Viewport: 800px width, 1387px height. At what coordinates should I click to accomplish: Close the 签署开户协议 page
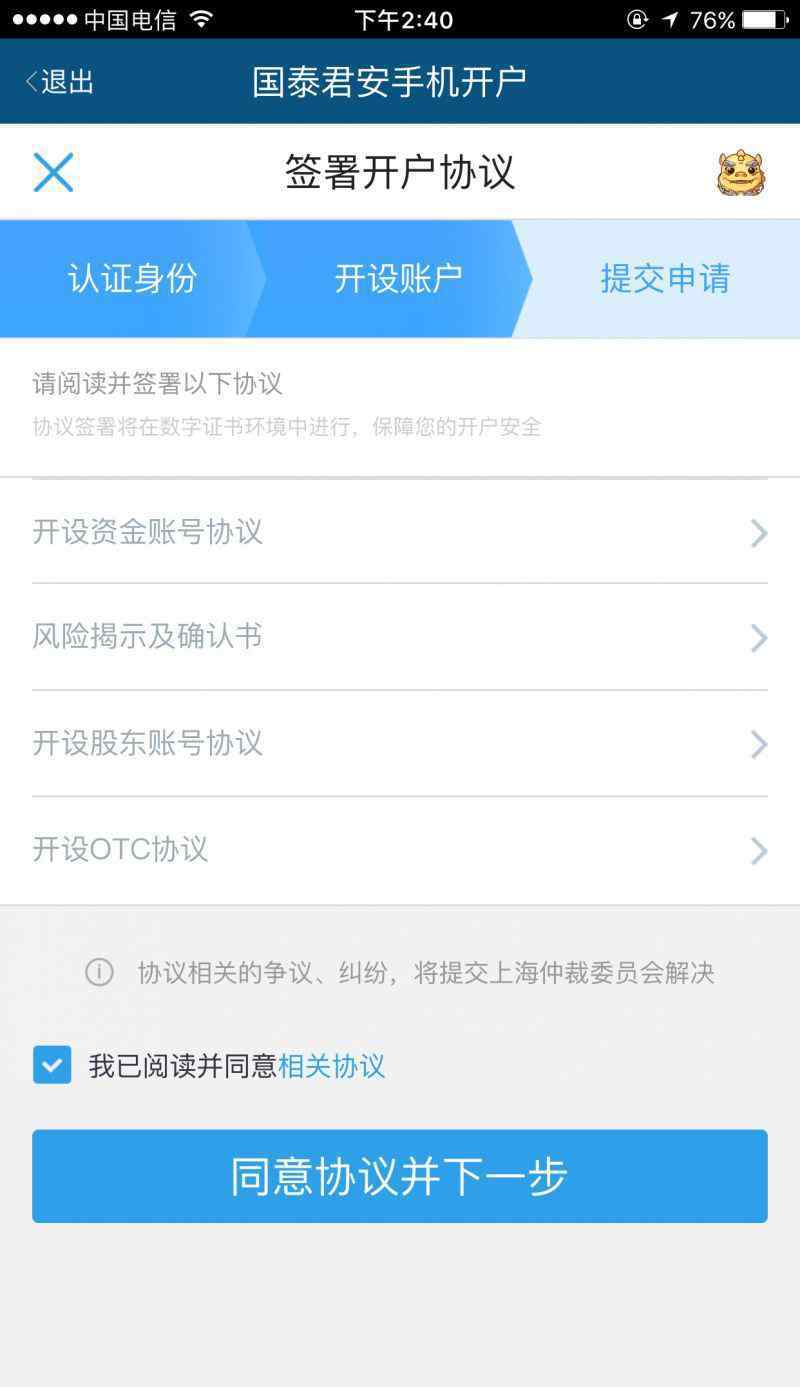tap(53, 172)
